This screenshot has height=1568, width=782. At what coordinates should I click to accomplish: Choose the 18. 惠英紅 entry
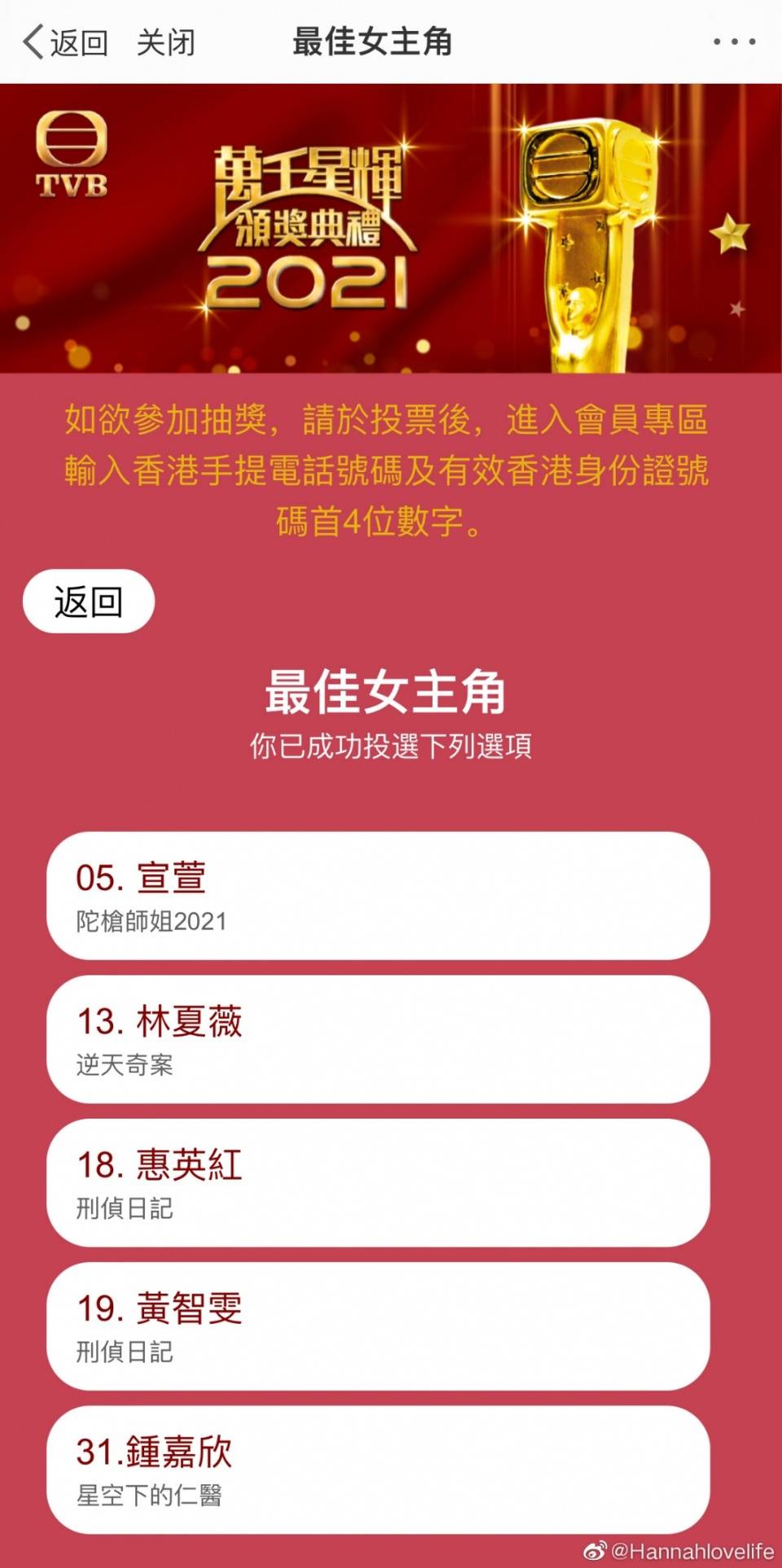(378, 1183)
